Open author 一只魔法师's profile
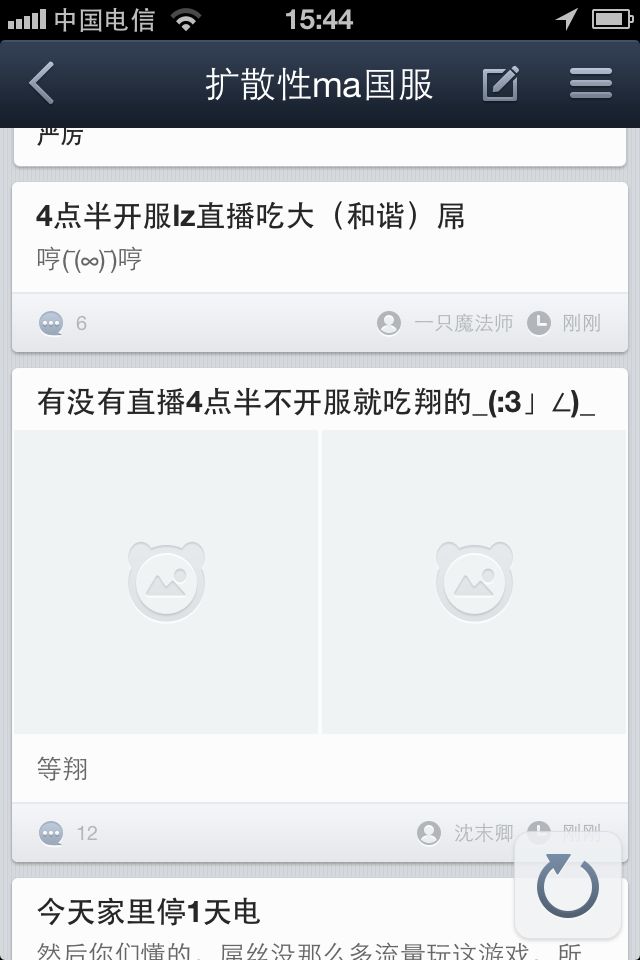This screenshot has height=960, width=640. (445, 323)
